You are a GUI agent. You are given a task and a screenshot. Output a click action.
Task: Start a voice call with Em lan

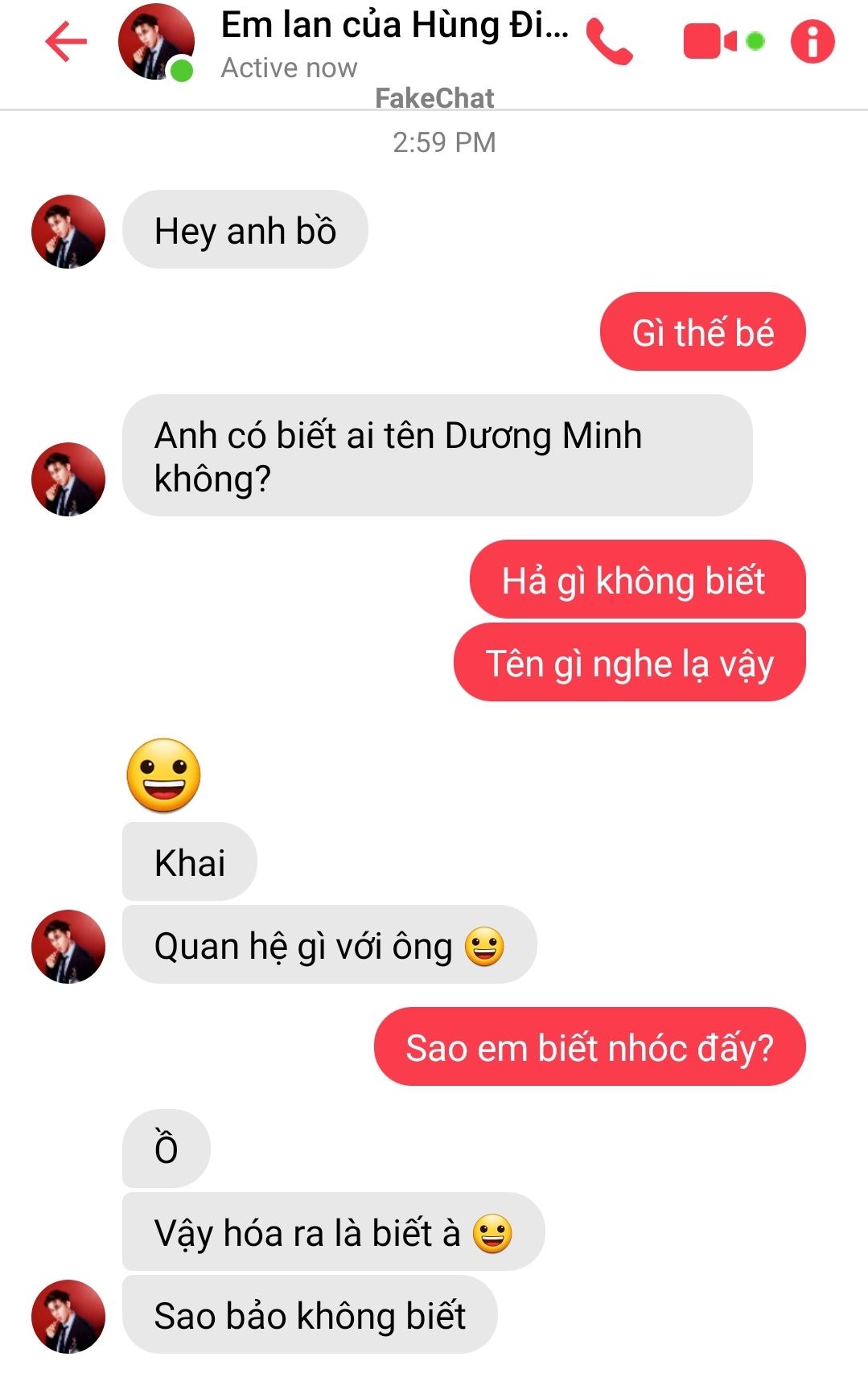click(609, 42)
